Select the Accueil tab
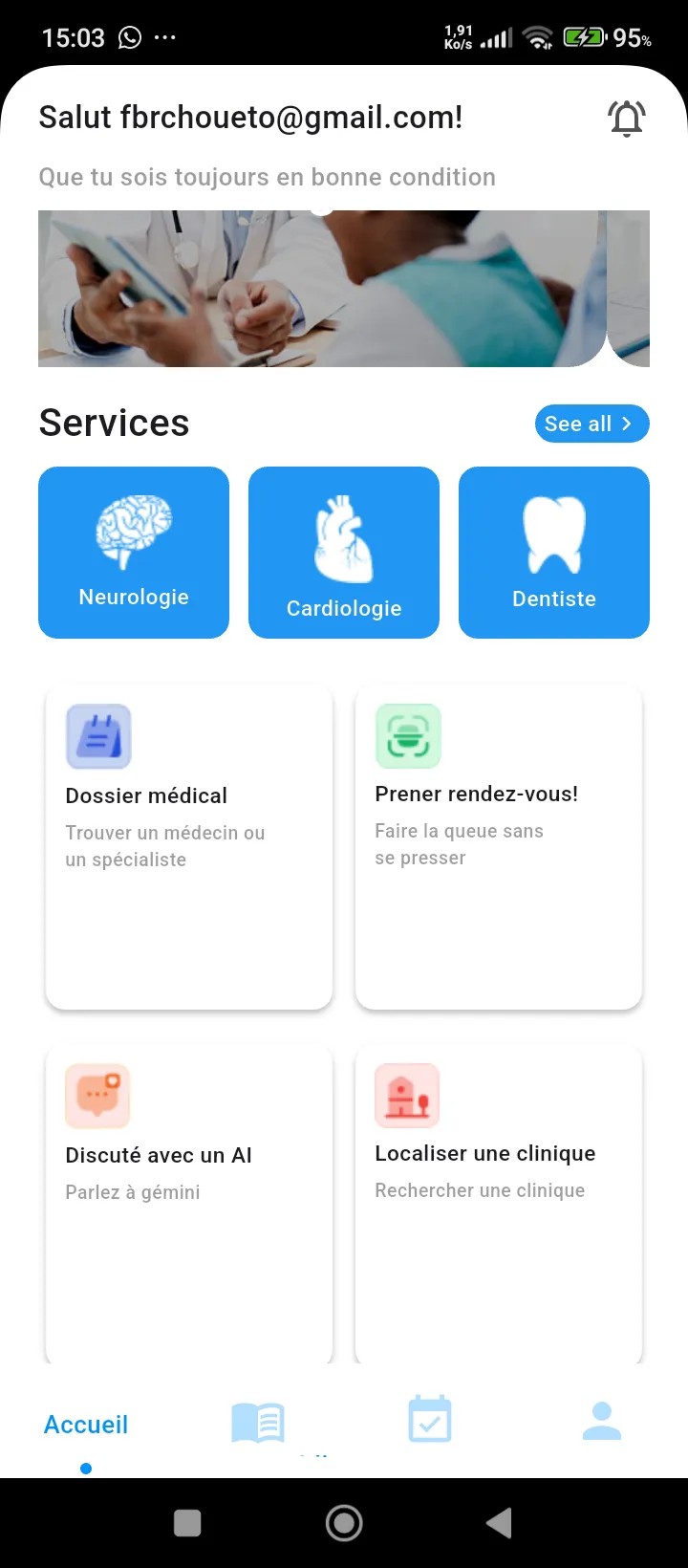The image size is (688, 1568). (85, 1424)
